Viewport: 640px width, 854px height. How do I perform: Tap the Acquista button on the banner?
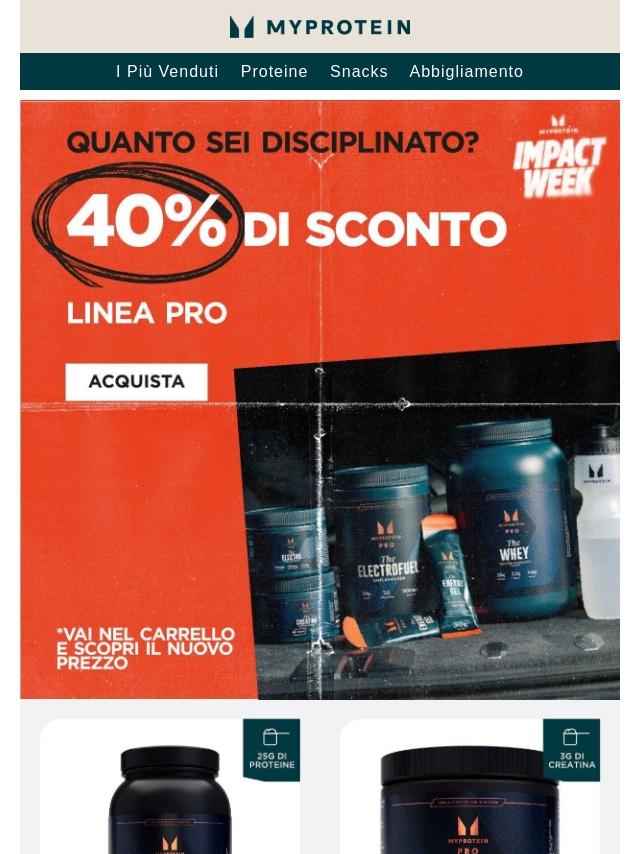tap(136, 382)
